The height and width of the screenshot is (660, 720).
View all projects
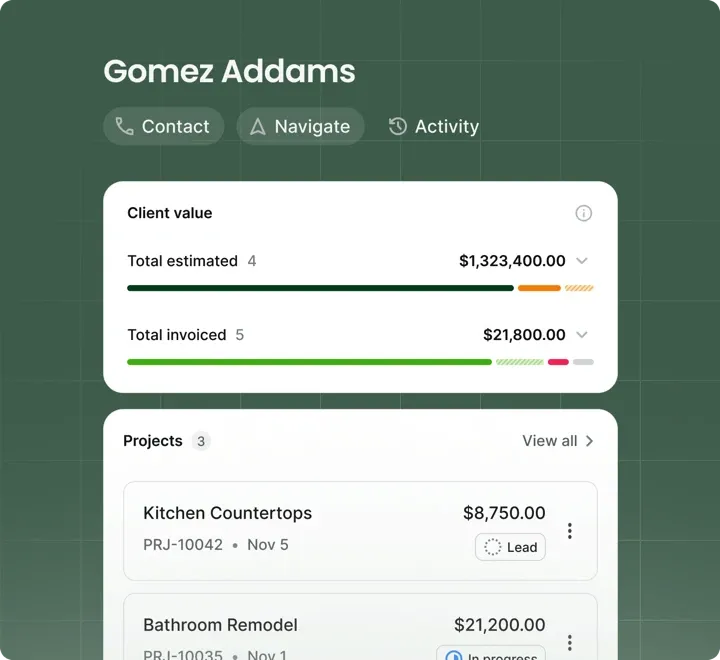click(x=558, y=441)
